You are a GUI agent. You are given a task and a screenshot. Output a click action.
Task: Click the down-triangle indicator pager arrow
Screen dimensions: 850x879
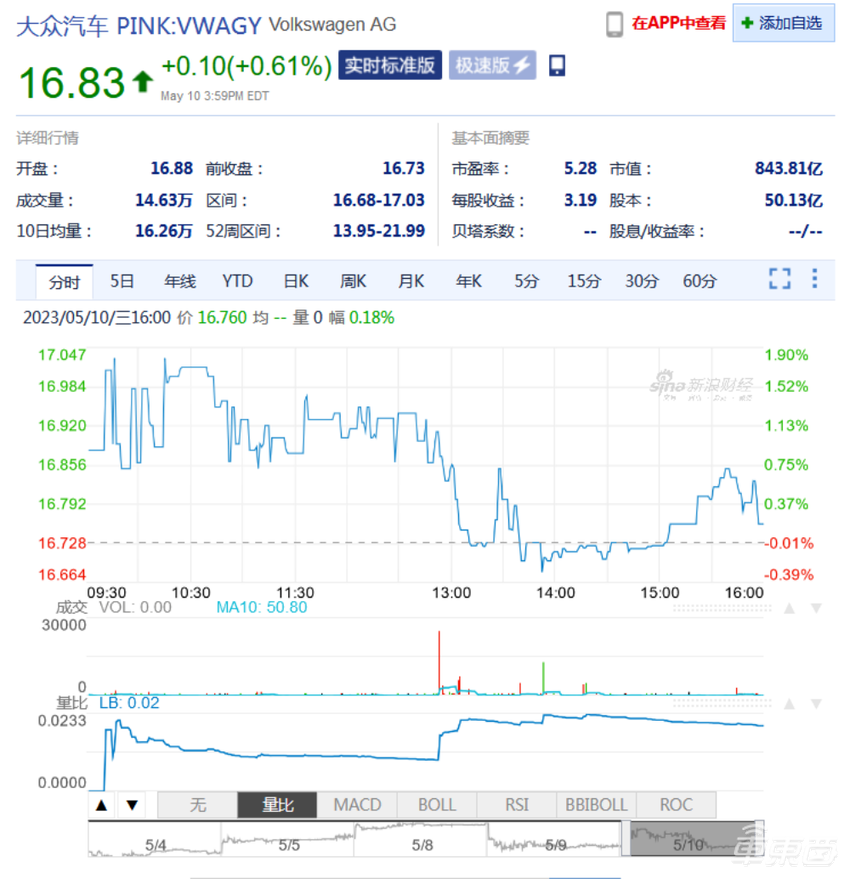pos(130,805)
